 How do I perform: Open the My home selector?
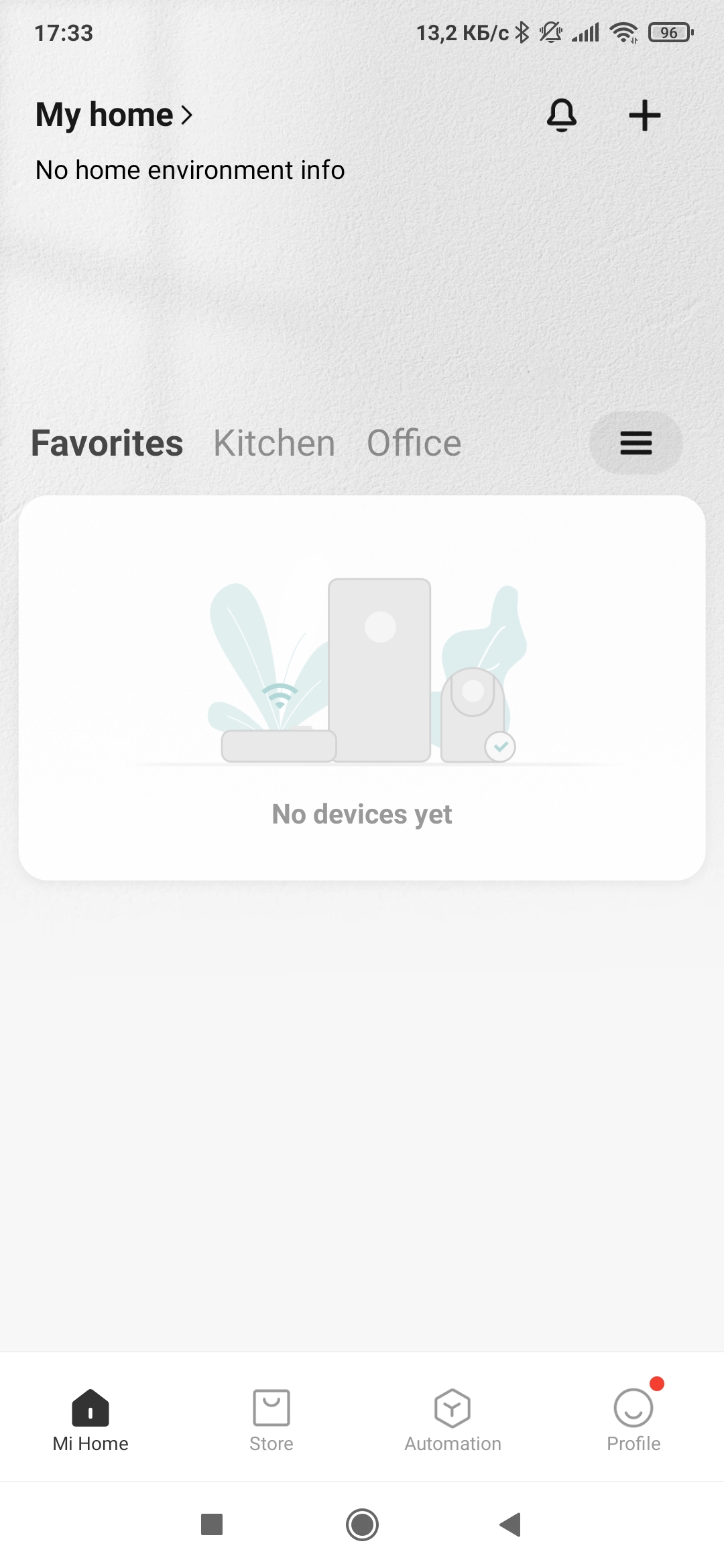[114, 115]
